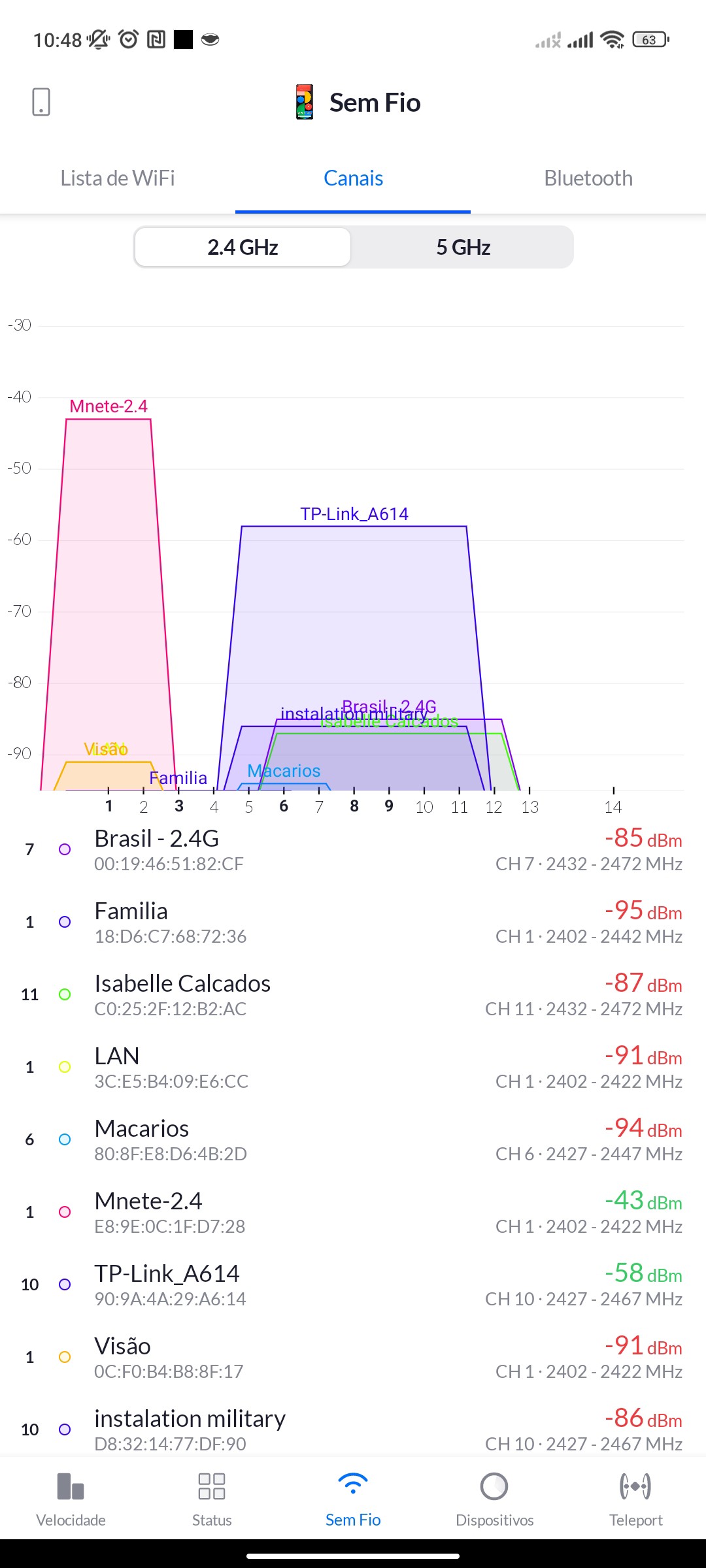Select the Visão network row

click(353, 1357)
